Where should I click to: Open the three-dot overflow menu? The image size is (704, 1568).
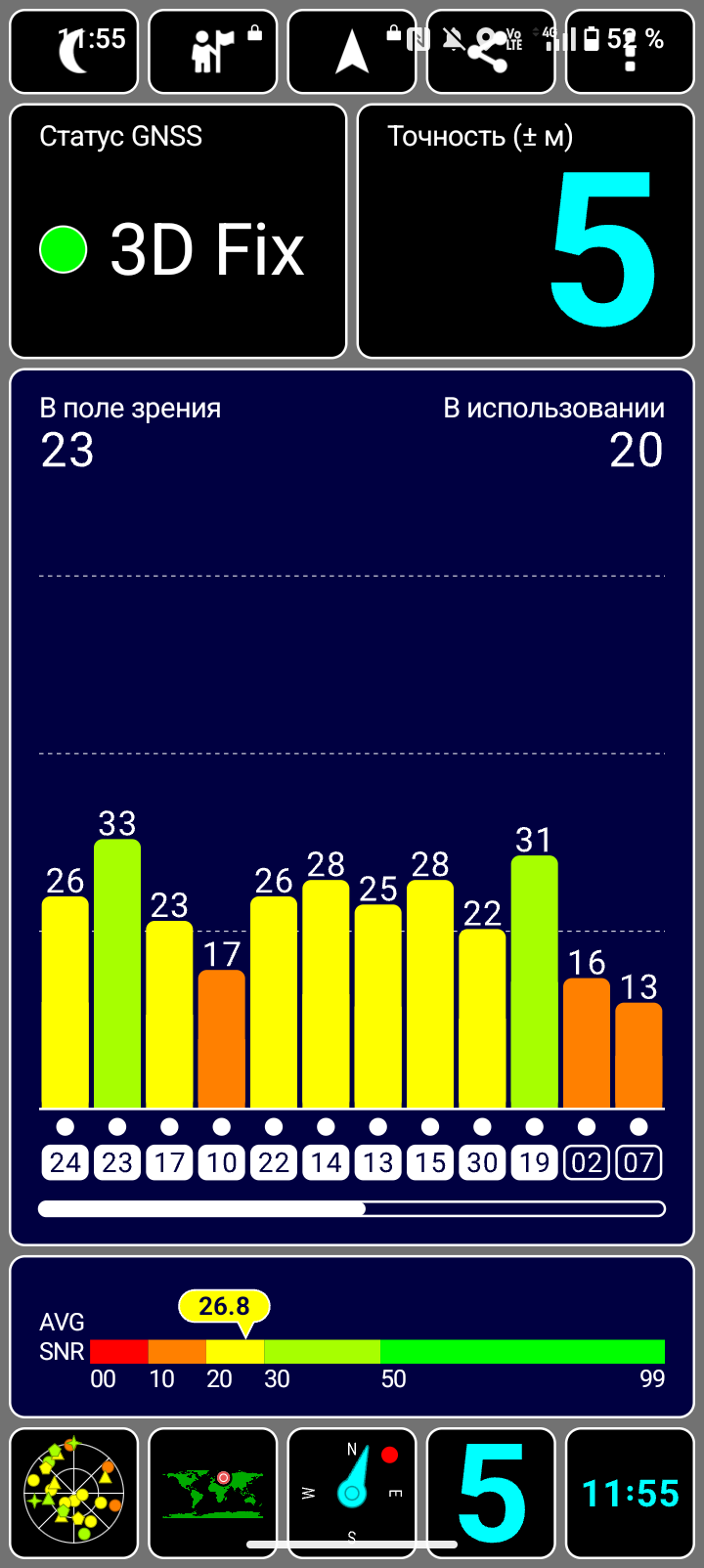[x=630, y=52]
